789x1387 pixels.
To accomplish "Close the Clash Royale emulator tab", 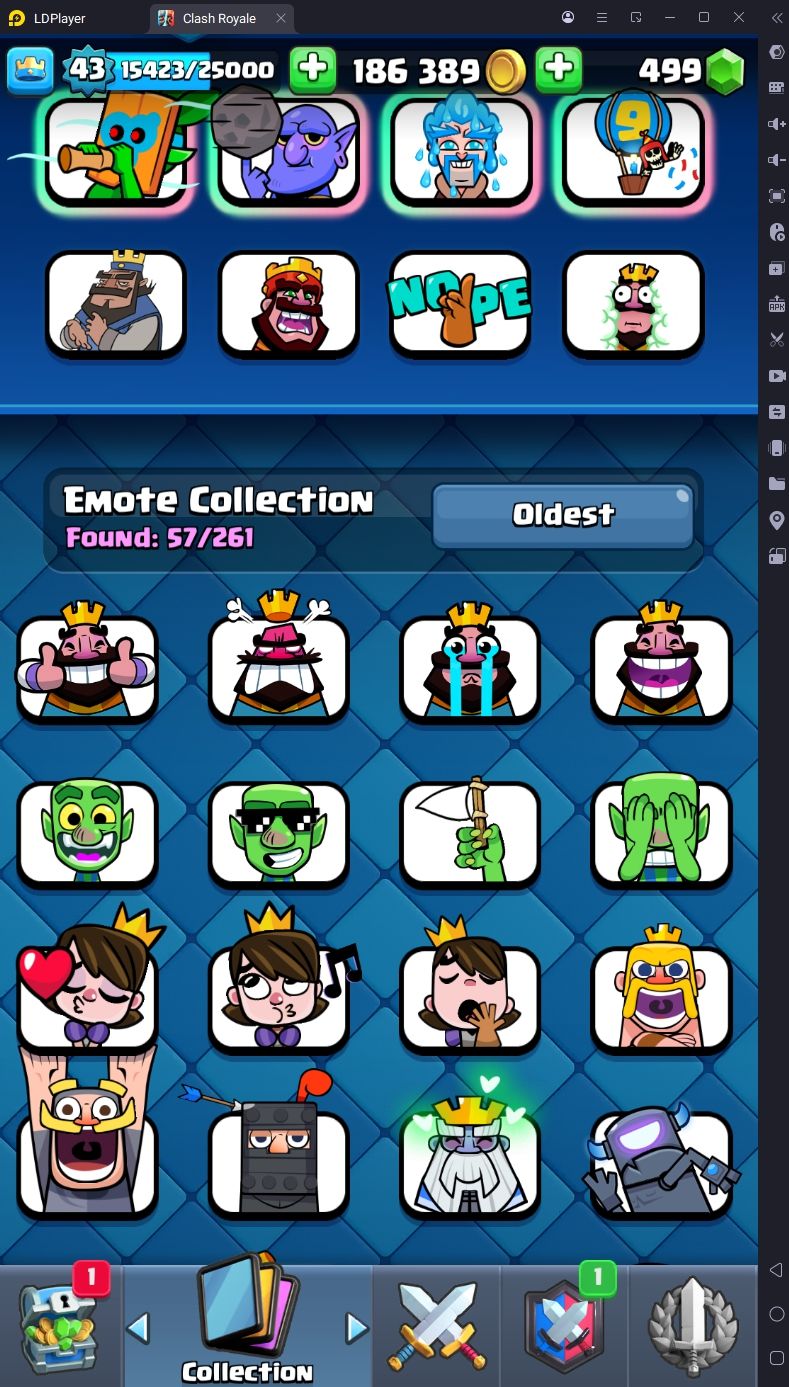I will 281,18.
